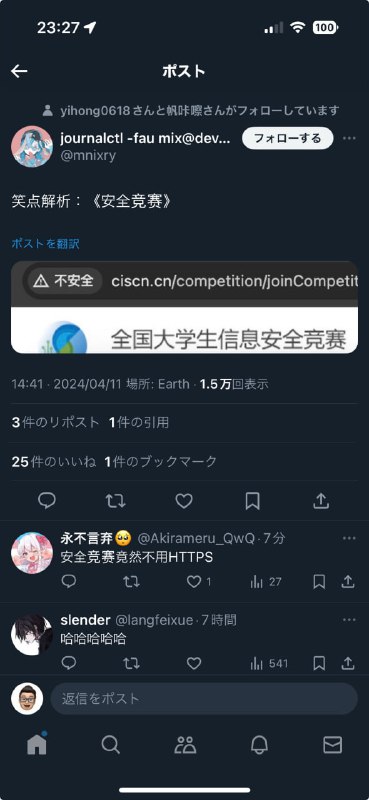This screenshot has width=369, height=800.
Task: Like the reply from 永不言弃
Action: coord(199,582)
